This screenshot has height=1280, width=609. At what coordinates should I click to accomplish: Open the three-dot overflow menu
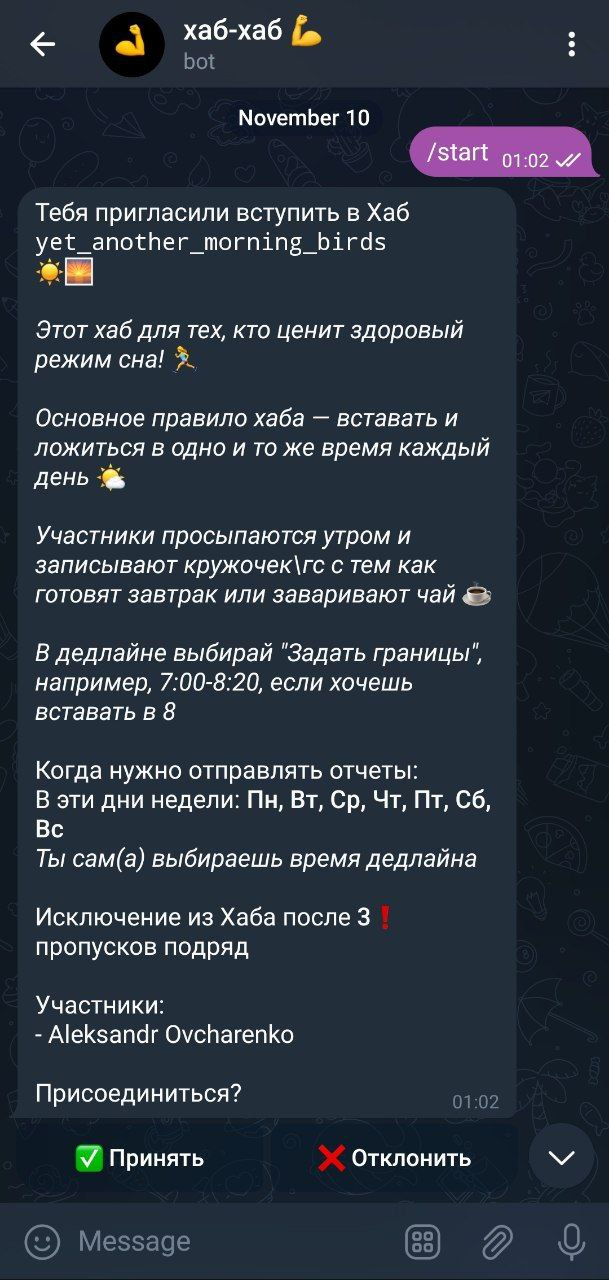tap(571, 44)
